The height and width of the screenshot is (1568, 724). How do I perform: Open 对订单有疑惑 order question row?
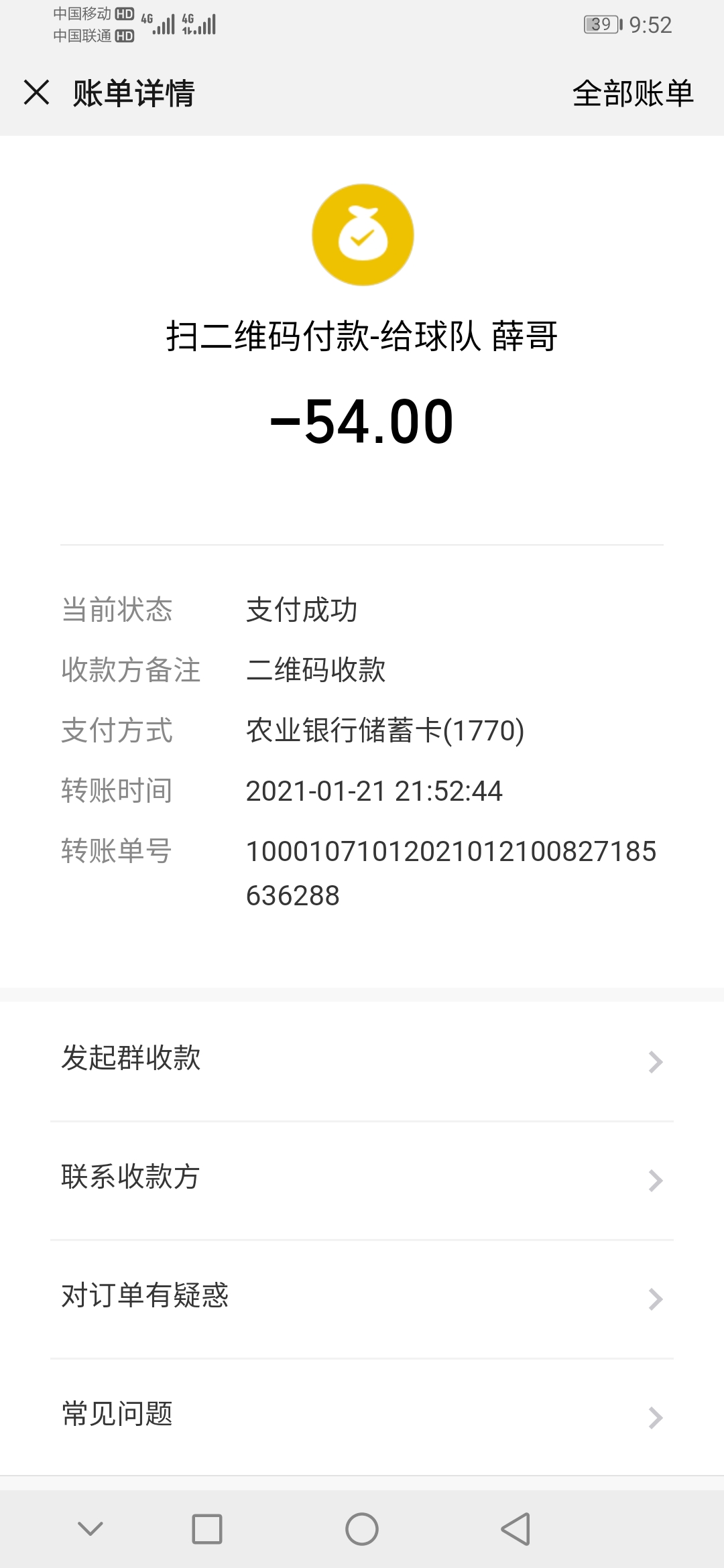362,1297
